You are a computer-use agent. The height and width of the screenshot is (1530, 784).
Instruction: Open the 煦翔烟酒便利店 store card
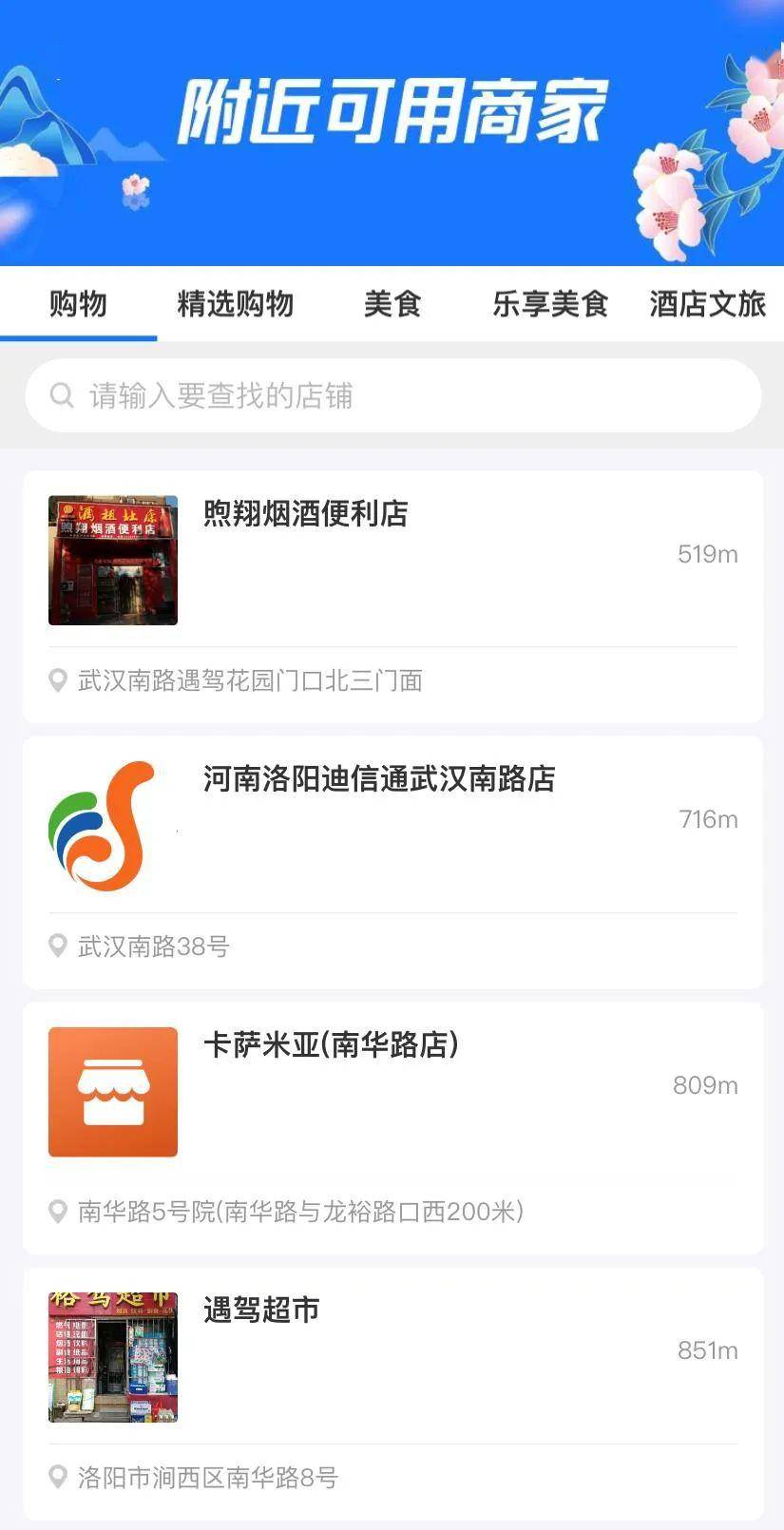[392, 595]
